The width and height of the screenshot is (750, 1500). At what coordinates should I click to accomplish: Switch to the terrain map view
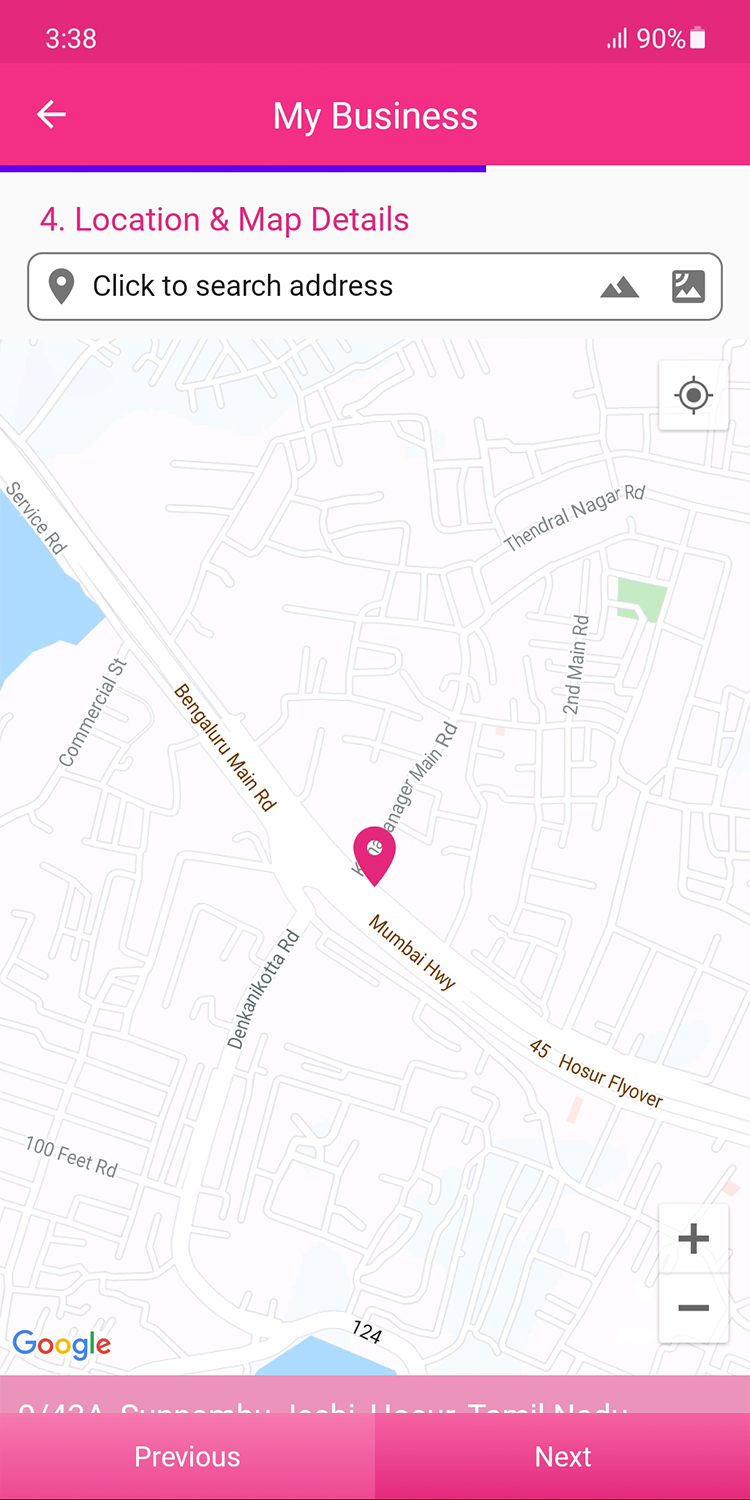pyautogui.click(x=619, y=288)
